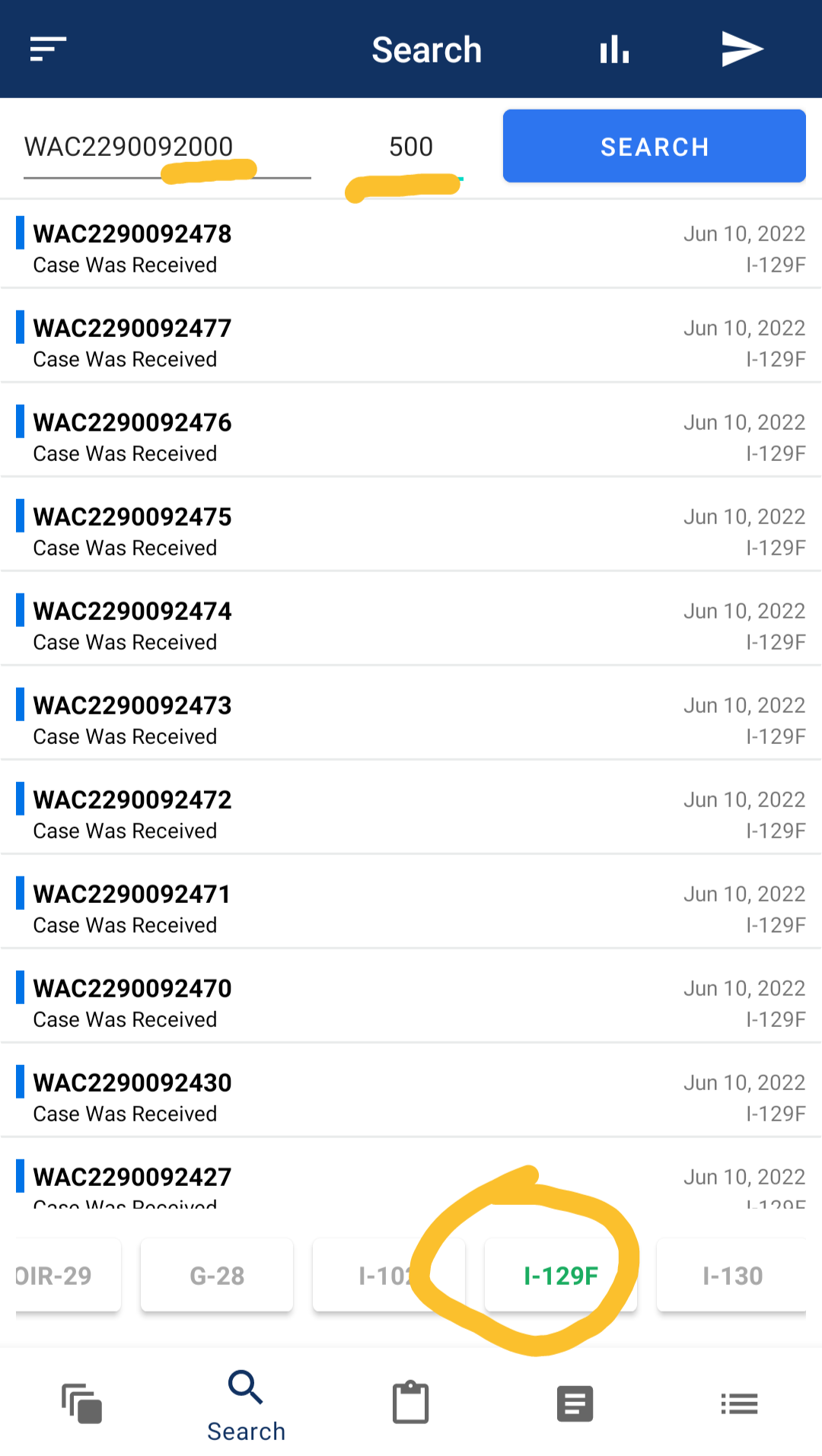Select the G-28 form chip
Viewport: 822px width, 1456px height.
click(x=217, y=1276)
